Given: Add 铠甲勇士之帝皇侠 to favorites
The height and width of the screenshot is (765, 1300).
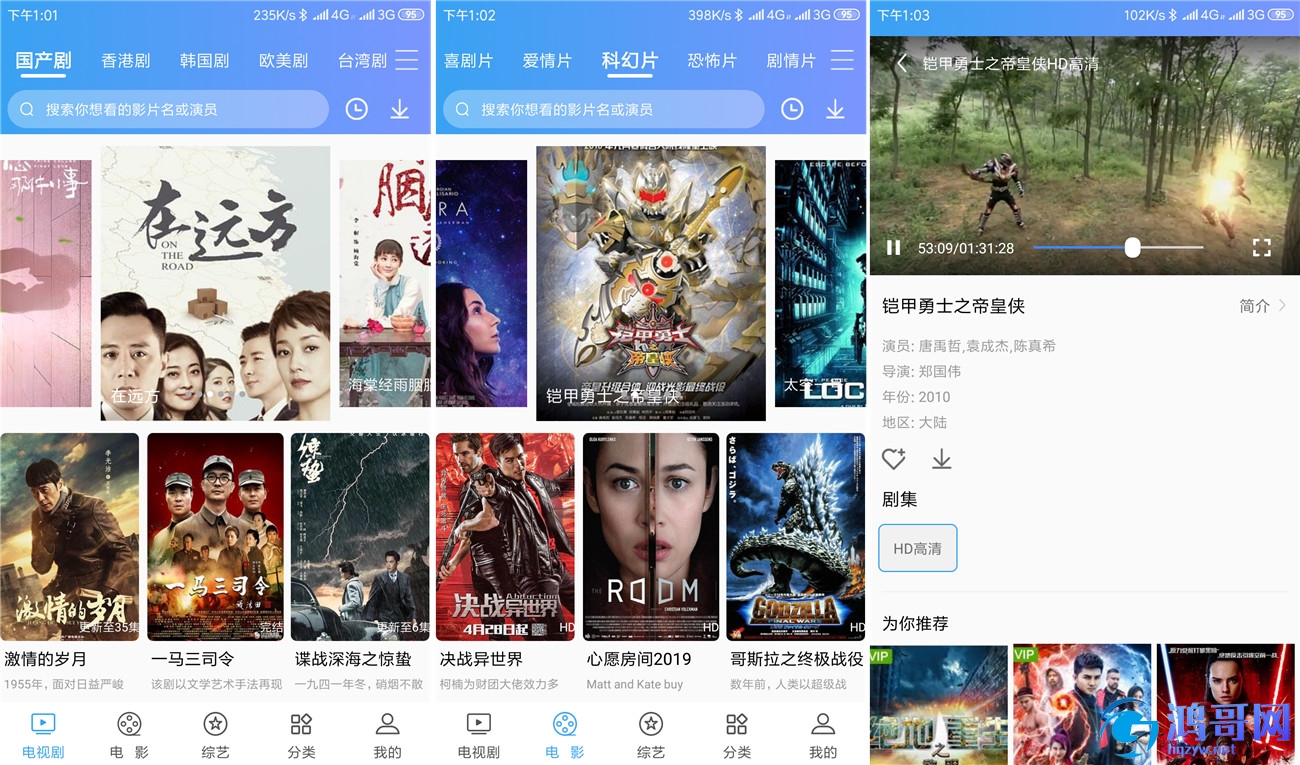Looking at the screenshot, I should (893, 459).
